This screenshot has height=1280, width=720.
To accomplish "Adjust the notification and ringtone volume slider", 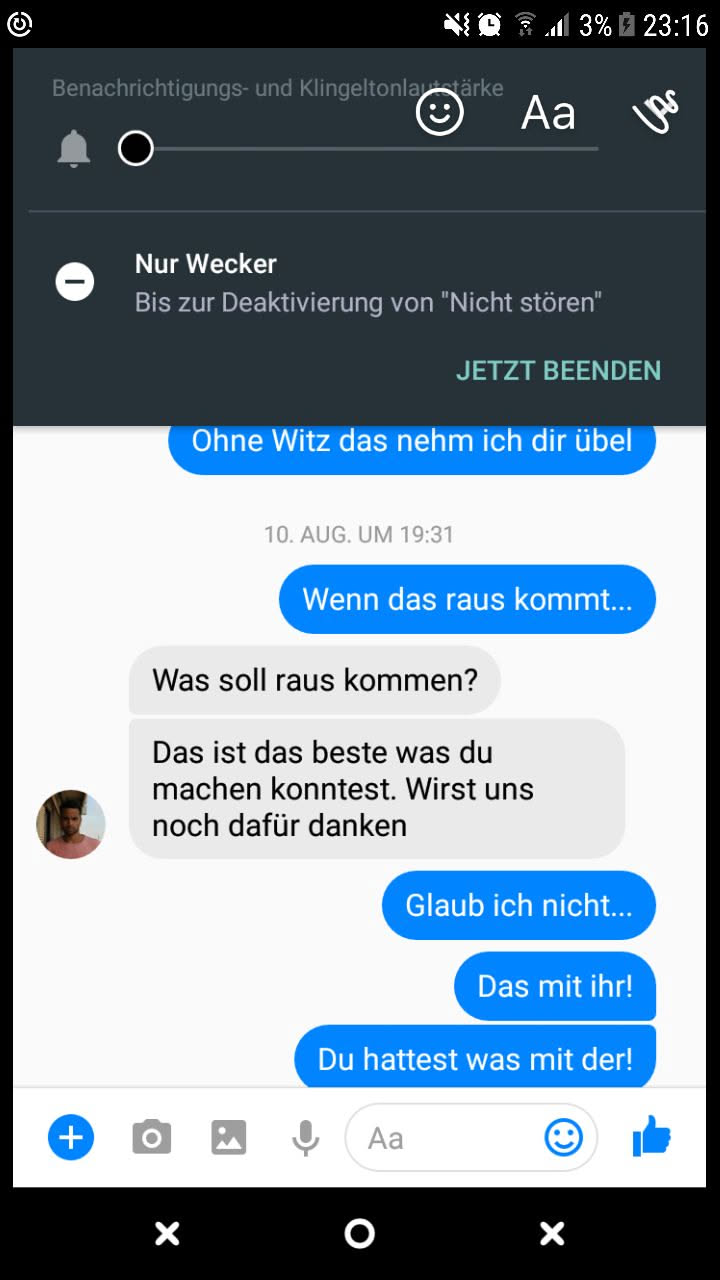I will pyautogui.click(x=136, y=149).
